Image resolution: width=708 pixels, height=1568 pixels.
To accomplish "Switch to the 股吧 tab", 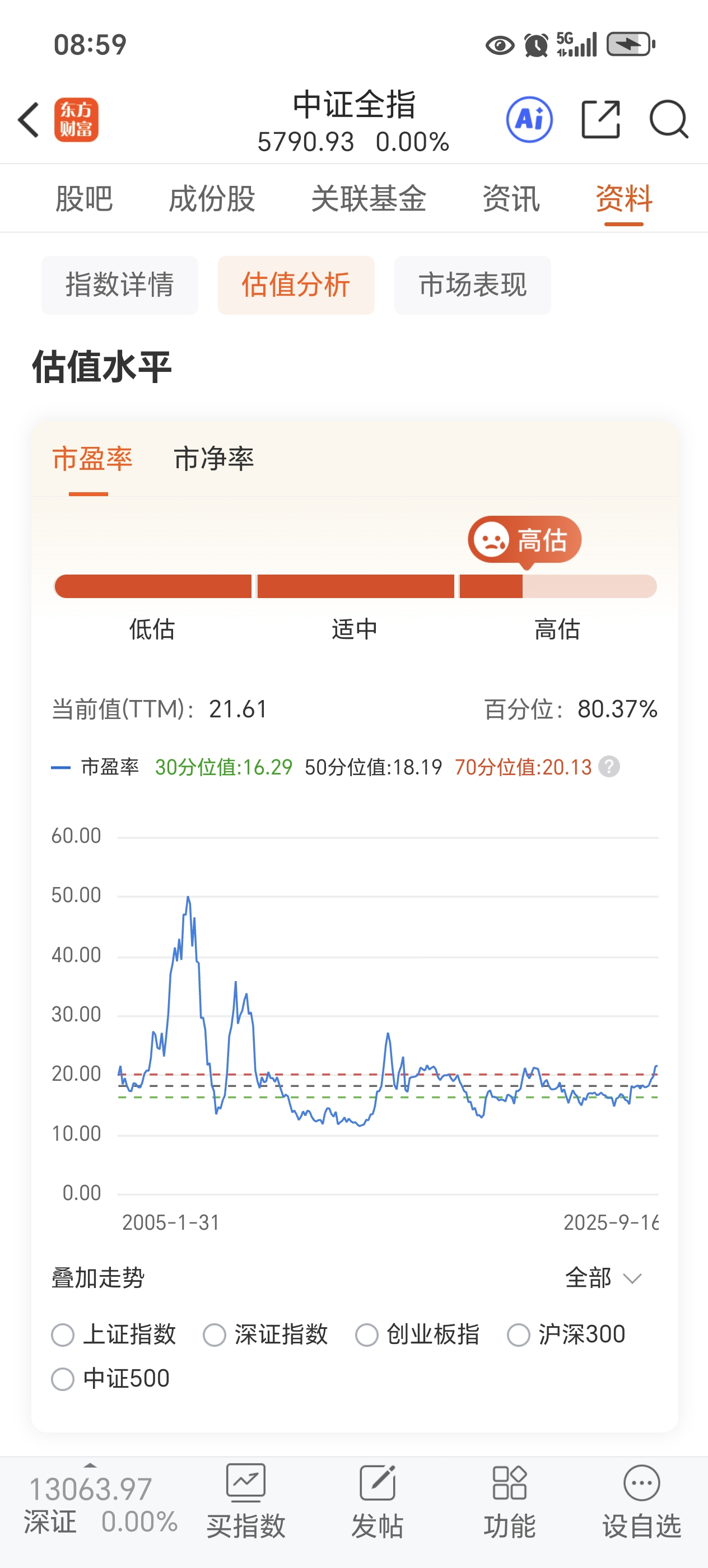I will [x=84, y=199].
